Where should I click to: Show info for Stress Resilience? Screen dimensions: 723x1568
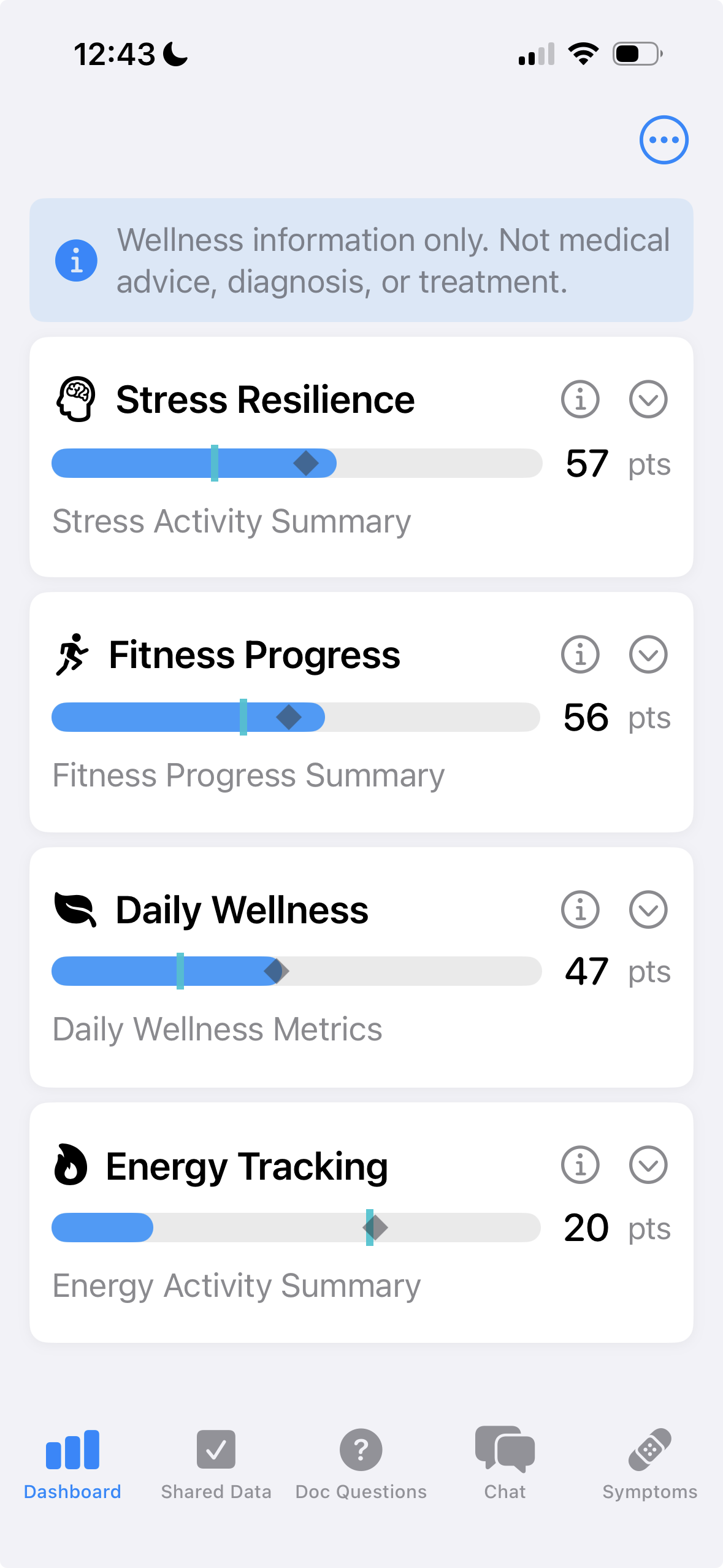click(580, 399)
